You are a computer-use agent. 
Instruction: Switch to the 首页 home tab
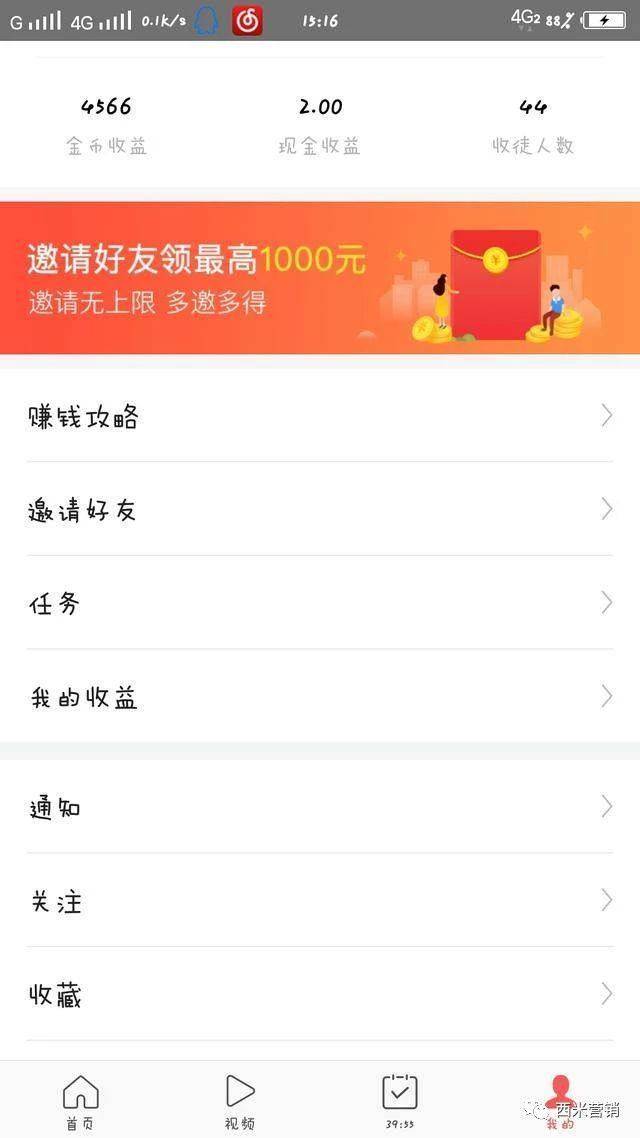coord(80,1101)
